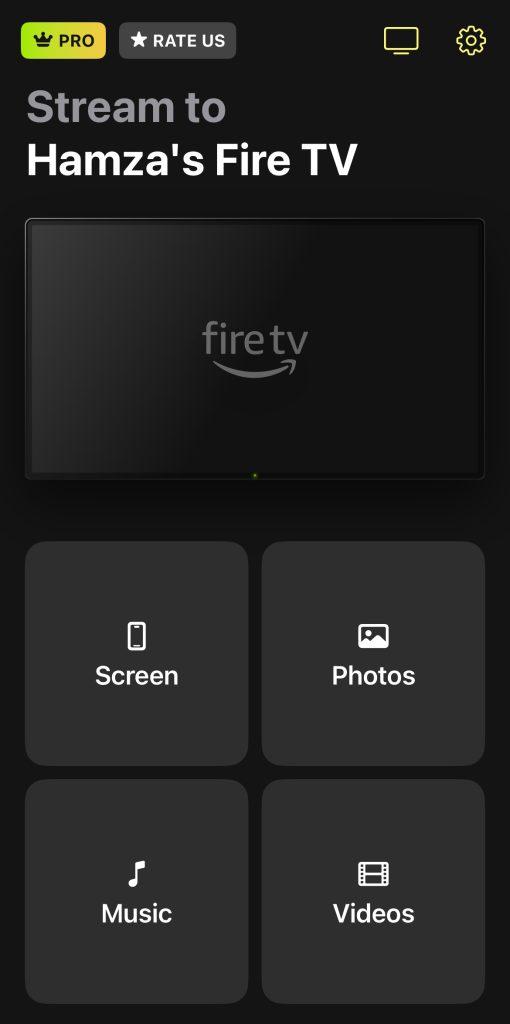The width and height of the screenshot is (510, 1024).
Task: Open the TV device selection icon
Action: [x=401, y=40]
